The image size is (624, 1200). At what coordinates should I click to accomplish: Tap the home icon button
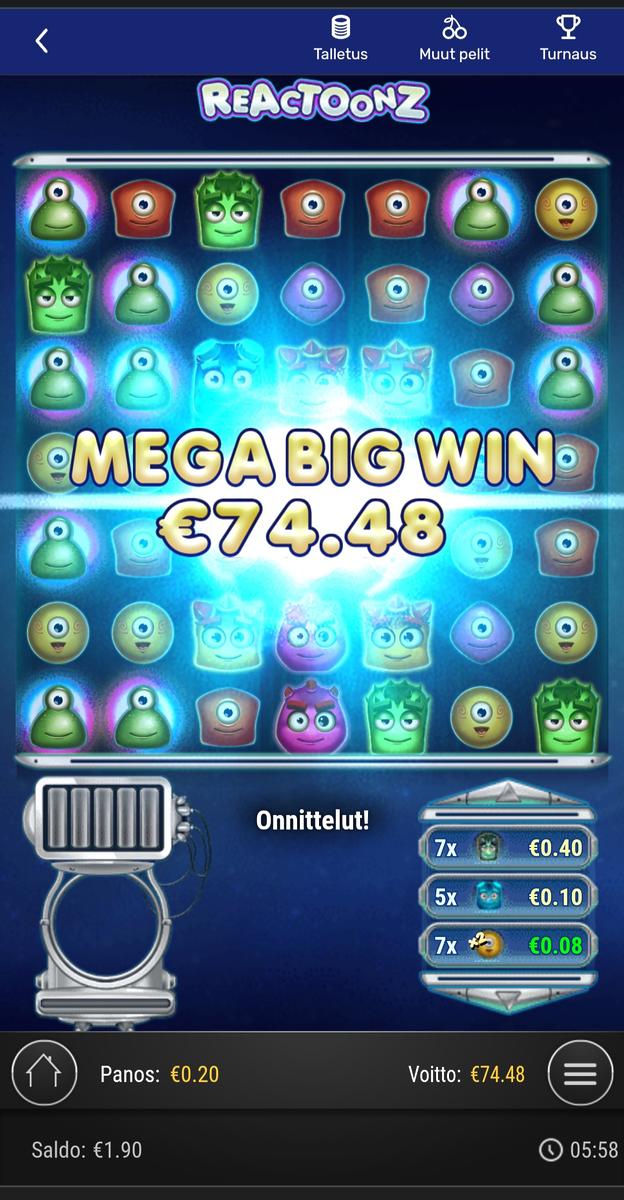pos(44,1073)
